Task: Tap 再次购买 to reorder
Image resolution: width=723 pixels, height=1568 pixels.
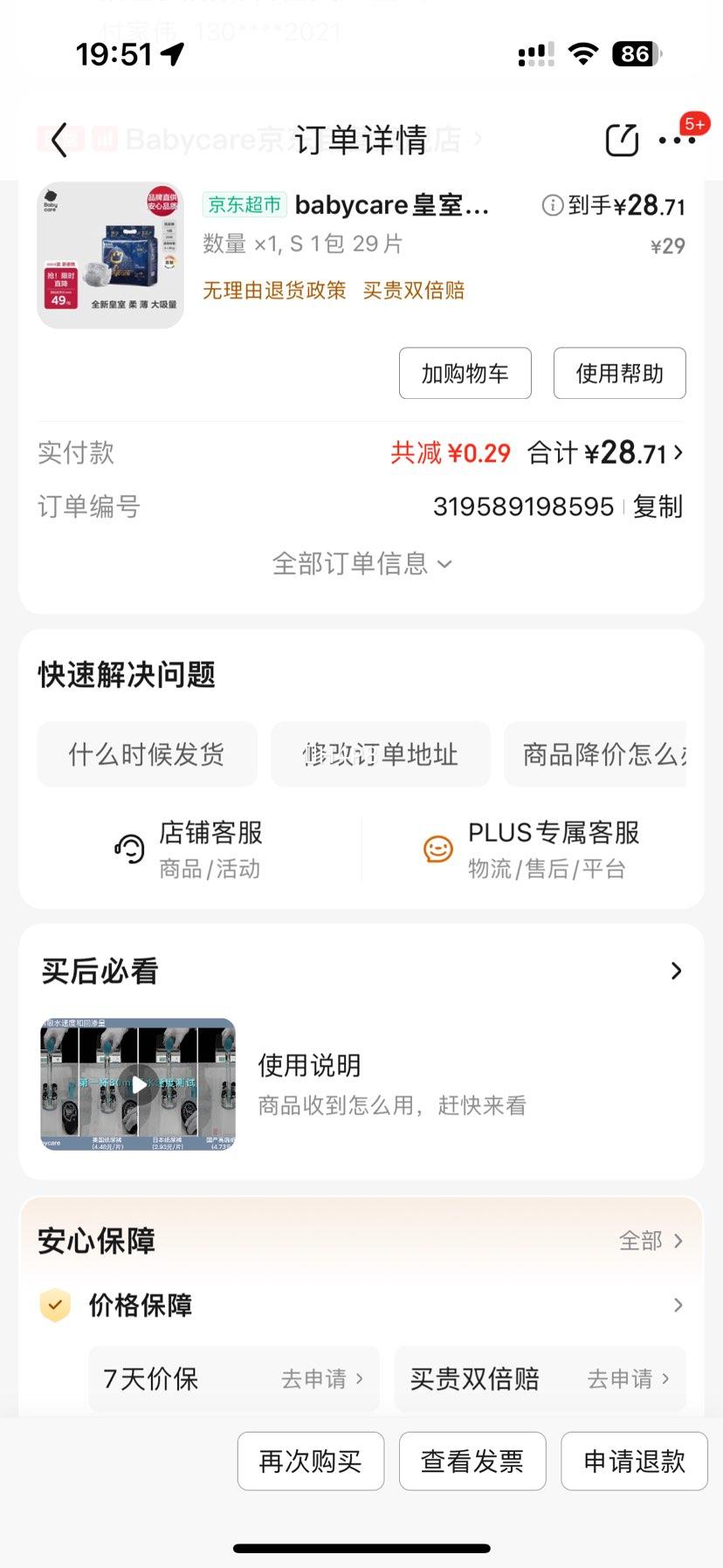Action: pos(311,1461)
